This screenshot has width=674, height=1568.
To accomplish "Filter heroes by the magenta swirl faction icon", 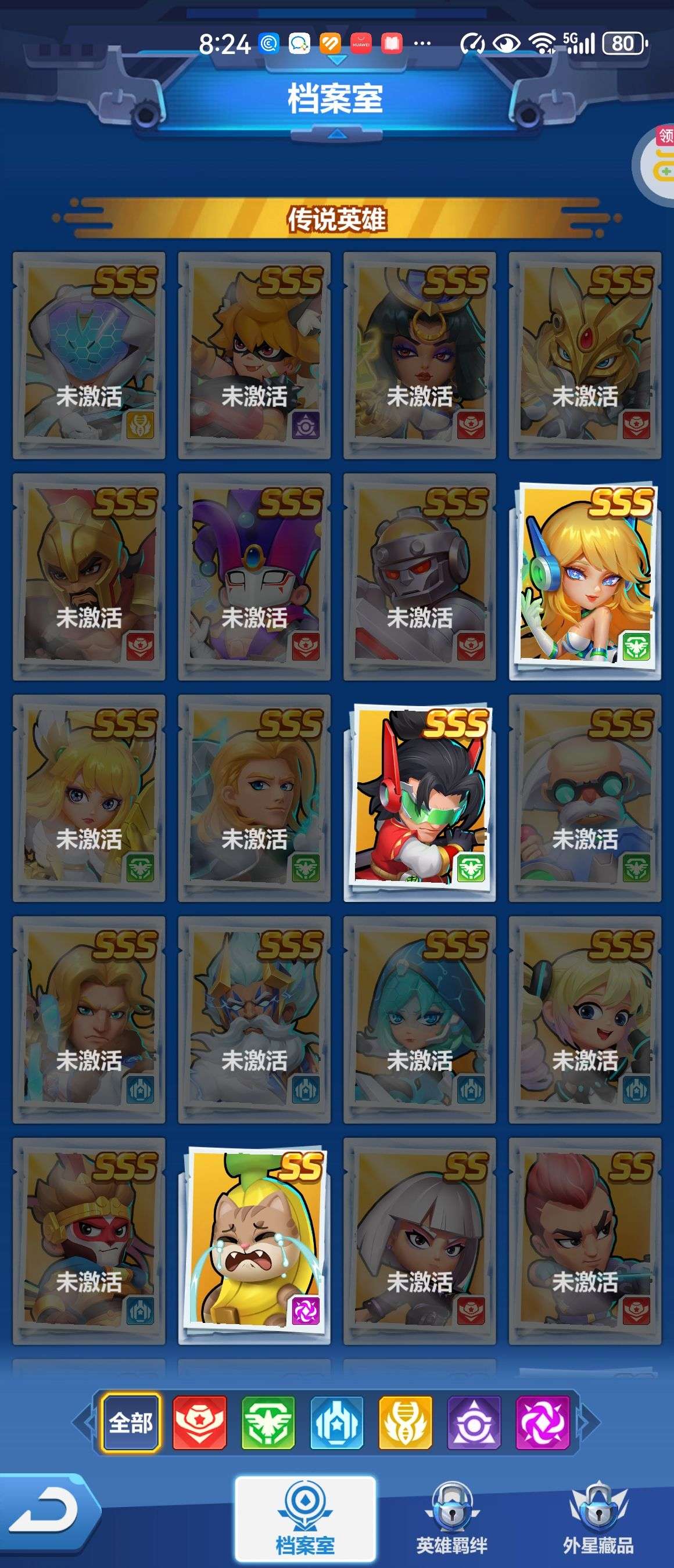I will coord(543,1422).
